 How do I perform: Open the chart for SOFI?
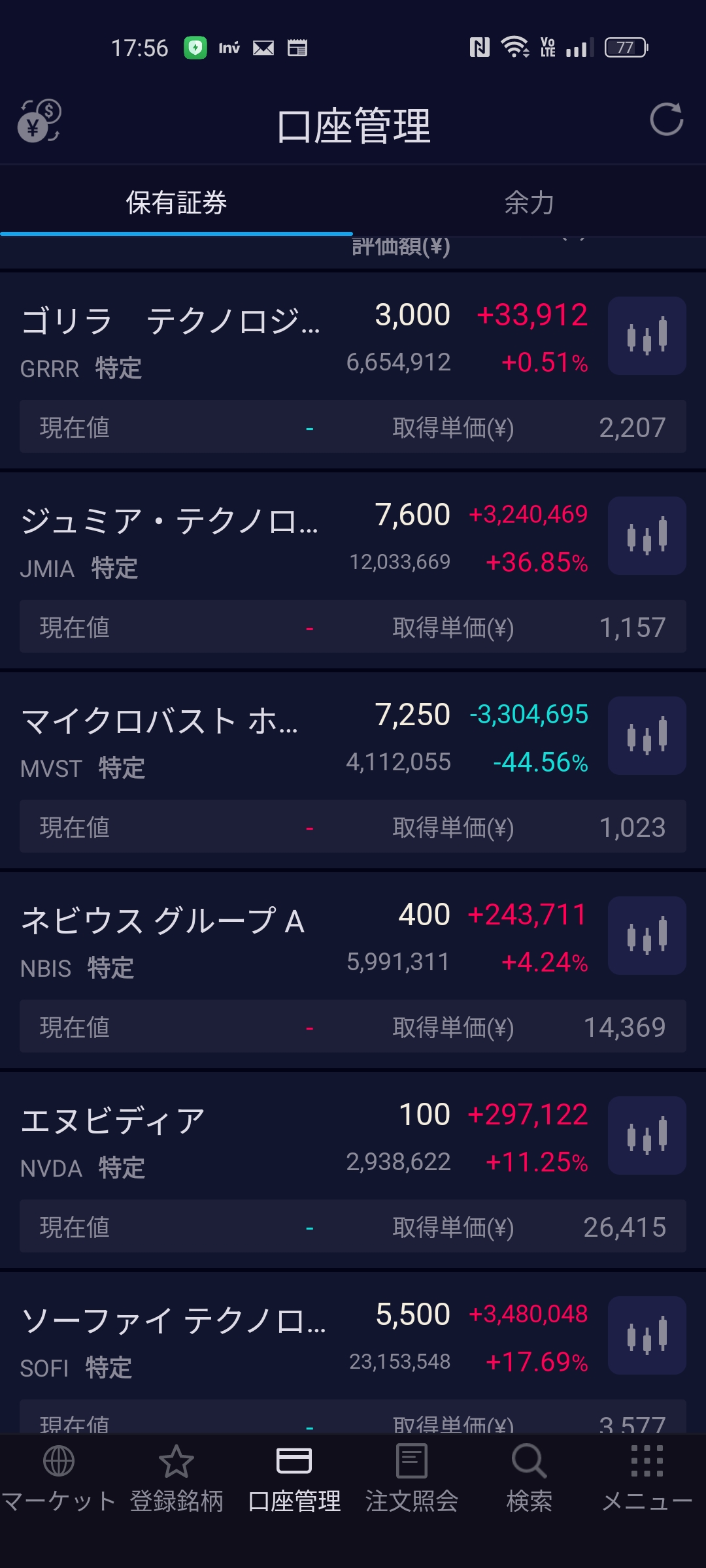click(x=647, y=1335)
